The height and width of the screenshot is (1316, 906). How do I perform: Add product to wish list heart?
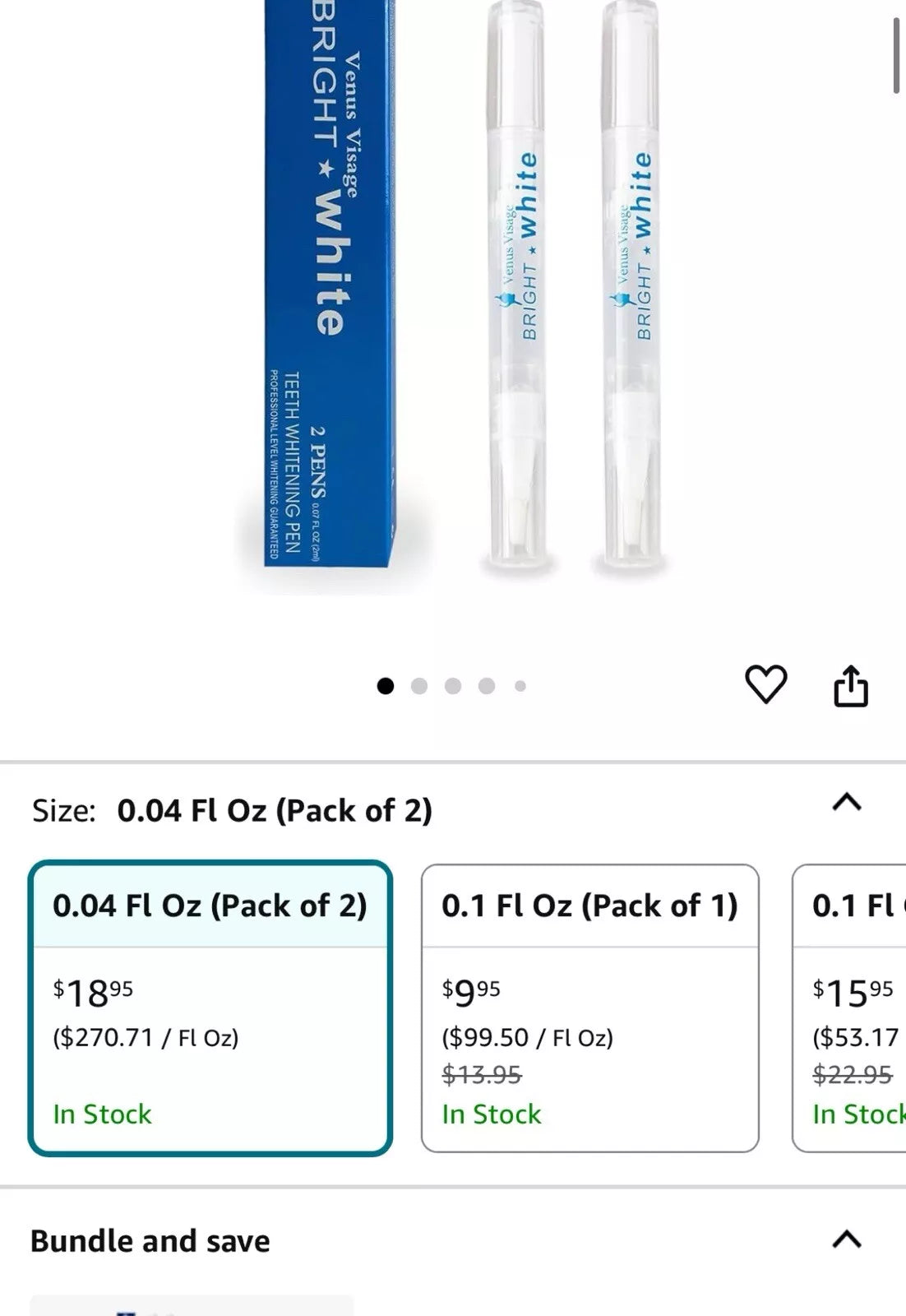(765, 684)
